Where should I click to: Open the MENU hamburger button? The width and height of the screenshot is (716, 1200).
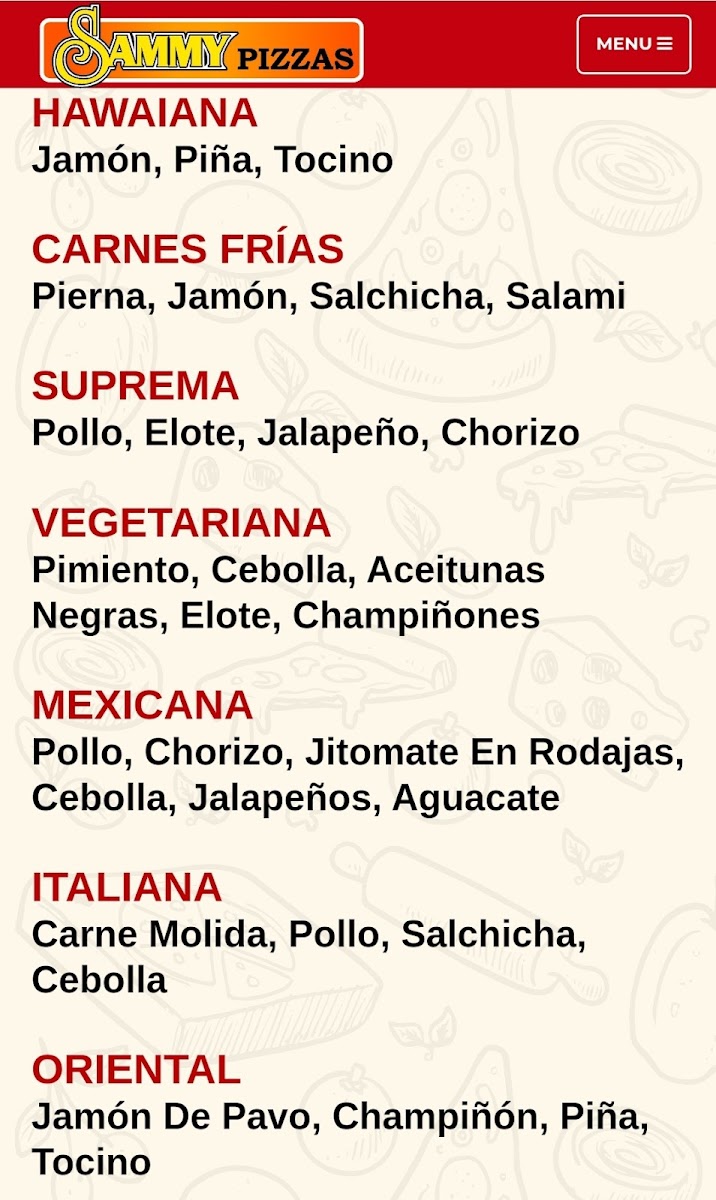point(634,44)
